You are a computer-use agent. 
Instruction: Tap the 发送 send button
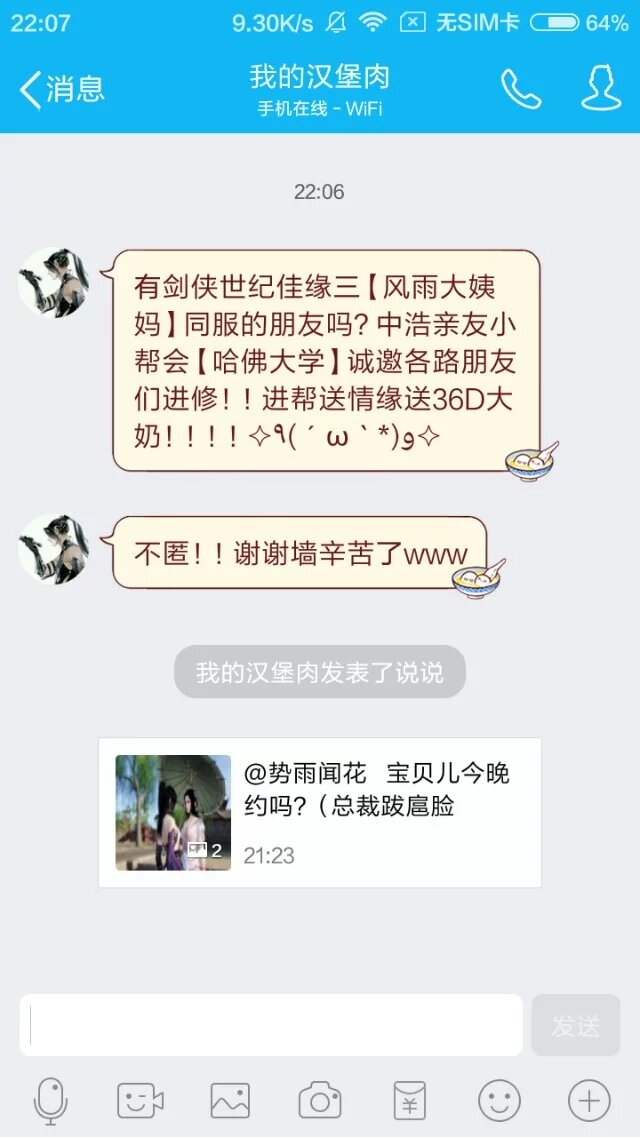pyautogui.click(x=576, y=1025)
